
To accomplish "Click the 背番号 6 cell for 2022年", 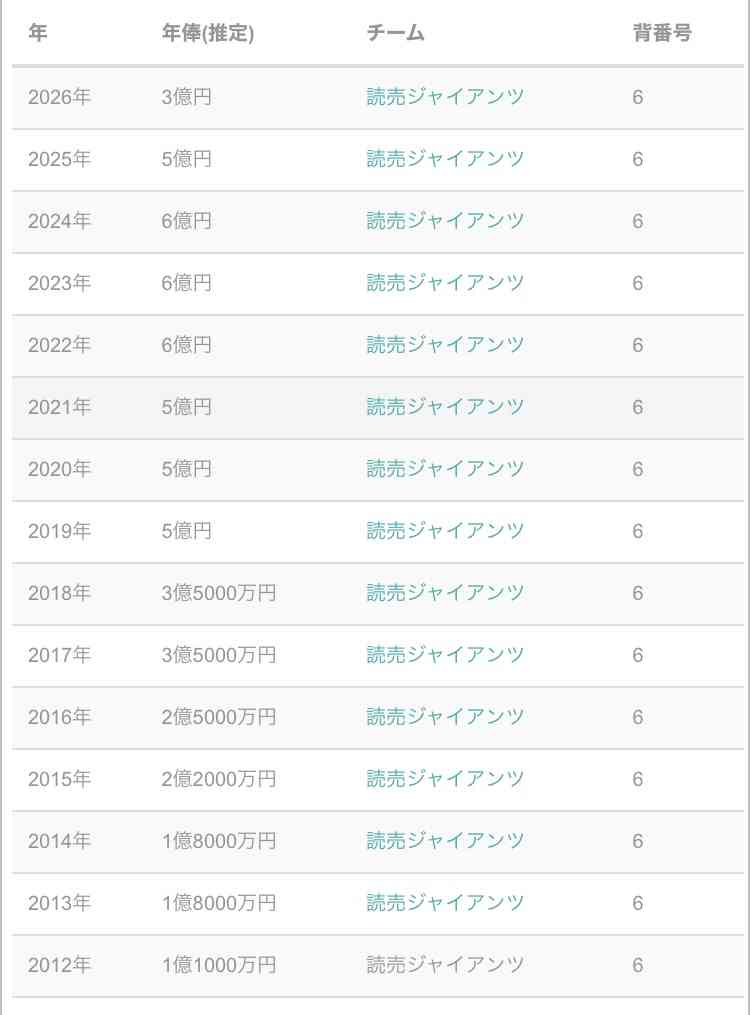I will (x=637, y=345).
